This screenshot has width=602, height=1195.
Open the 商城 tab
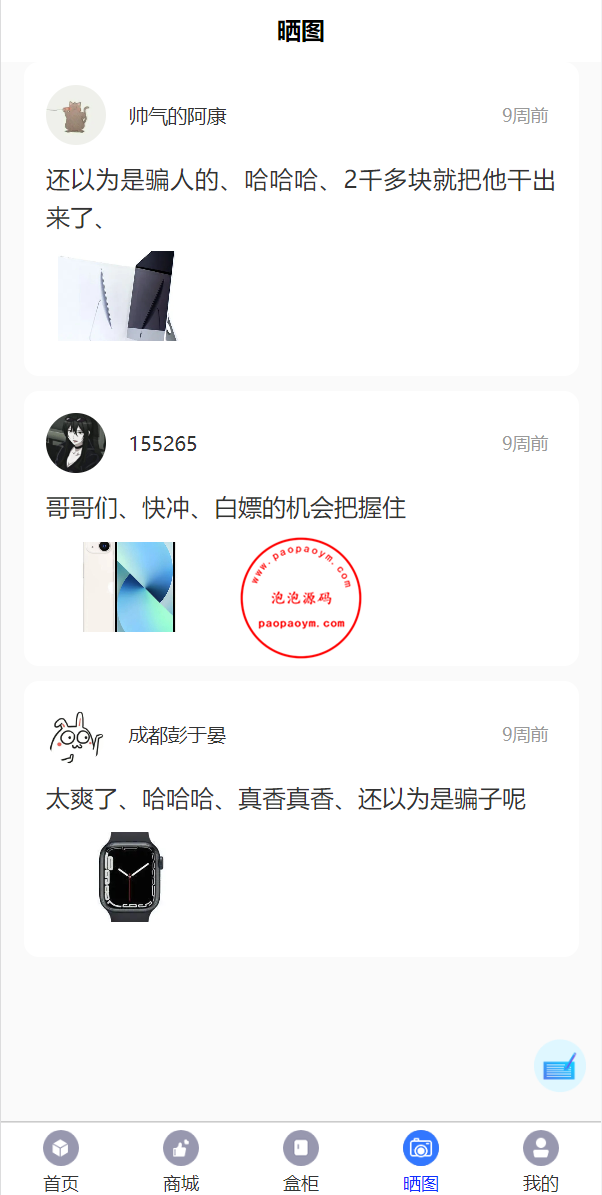[181, 1160]
